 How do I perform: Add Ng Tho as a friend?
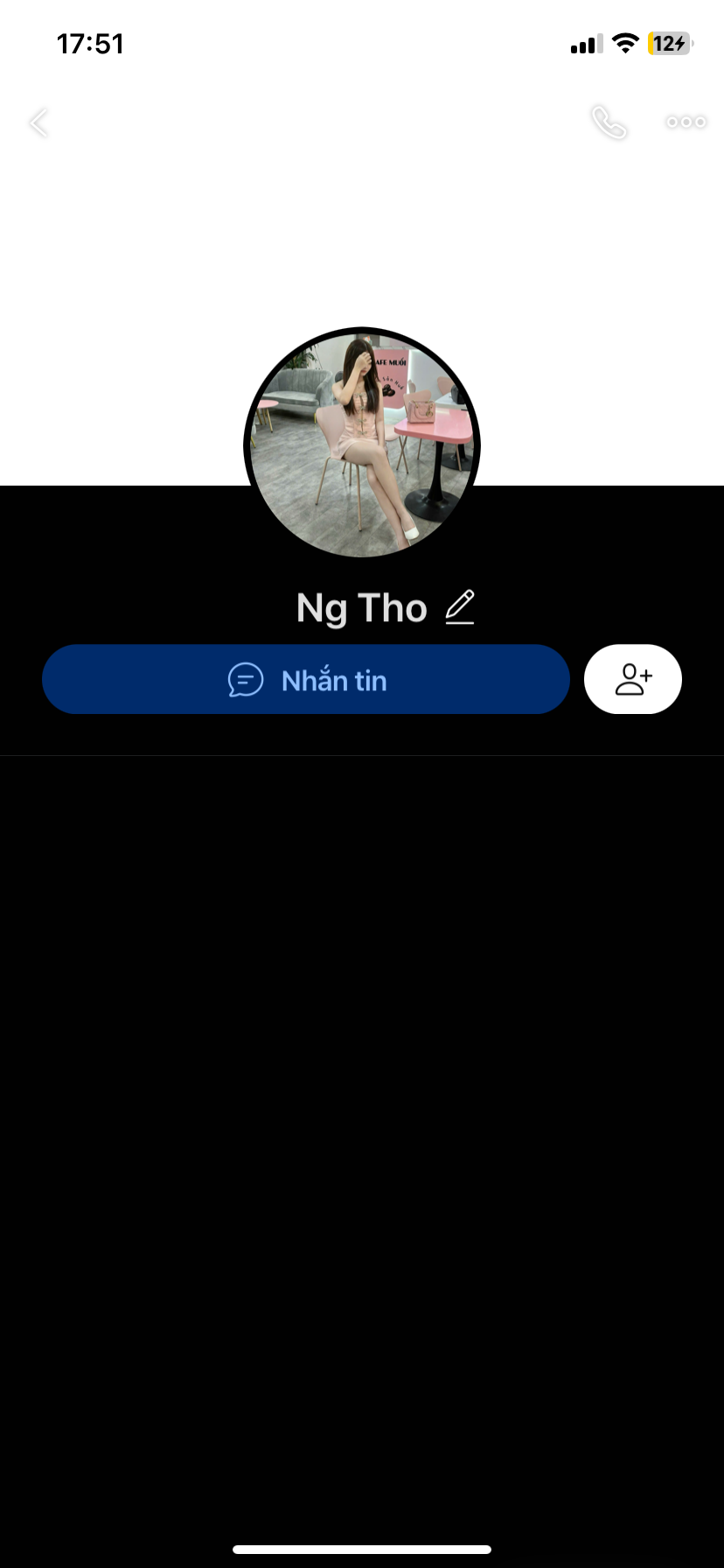point(633,680)
